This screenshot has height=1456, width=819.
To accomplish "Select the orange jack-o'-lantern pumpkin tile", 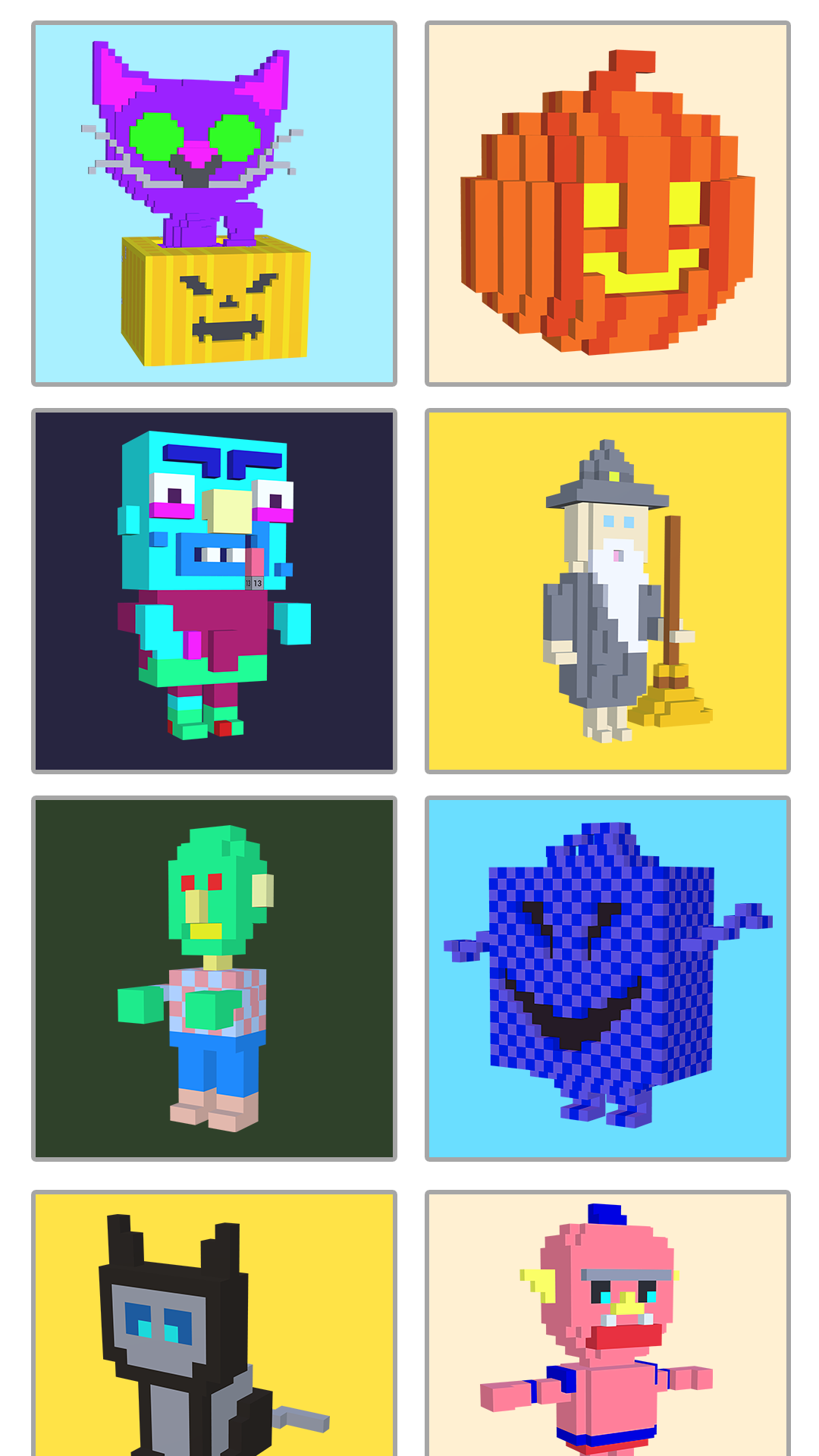I will click(x=607, y=203).
